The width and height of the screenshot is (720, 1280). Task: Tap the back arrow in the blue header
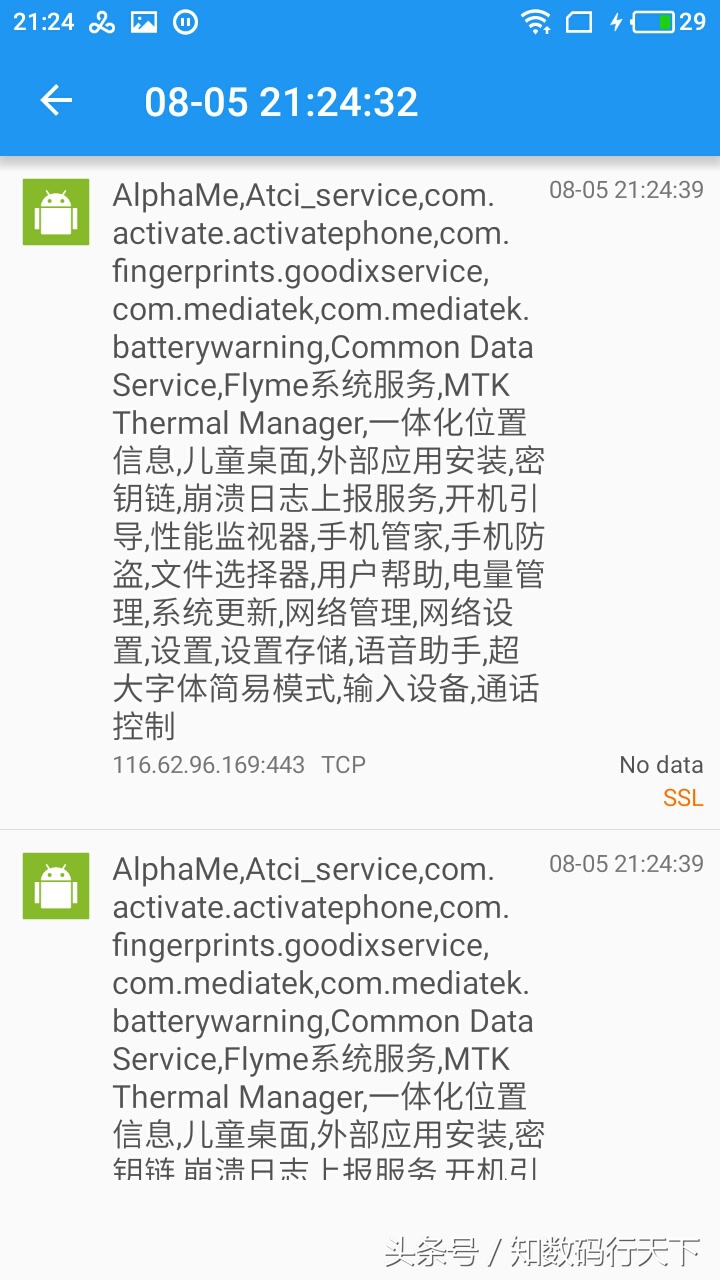[x=54, y=100]
